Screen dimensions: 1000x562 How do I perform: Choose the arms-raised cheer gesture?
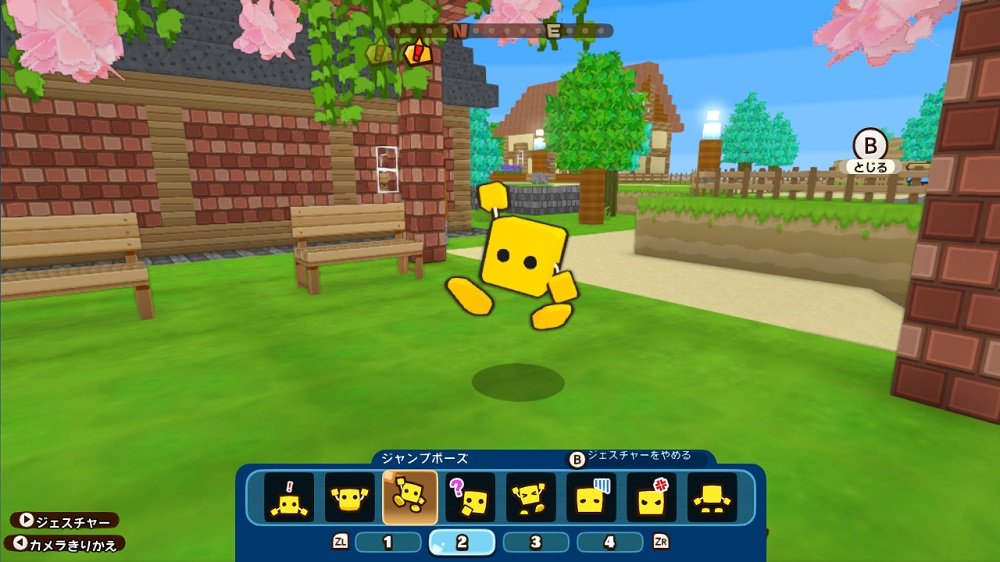tap(350, 497)
